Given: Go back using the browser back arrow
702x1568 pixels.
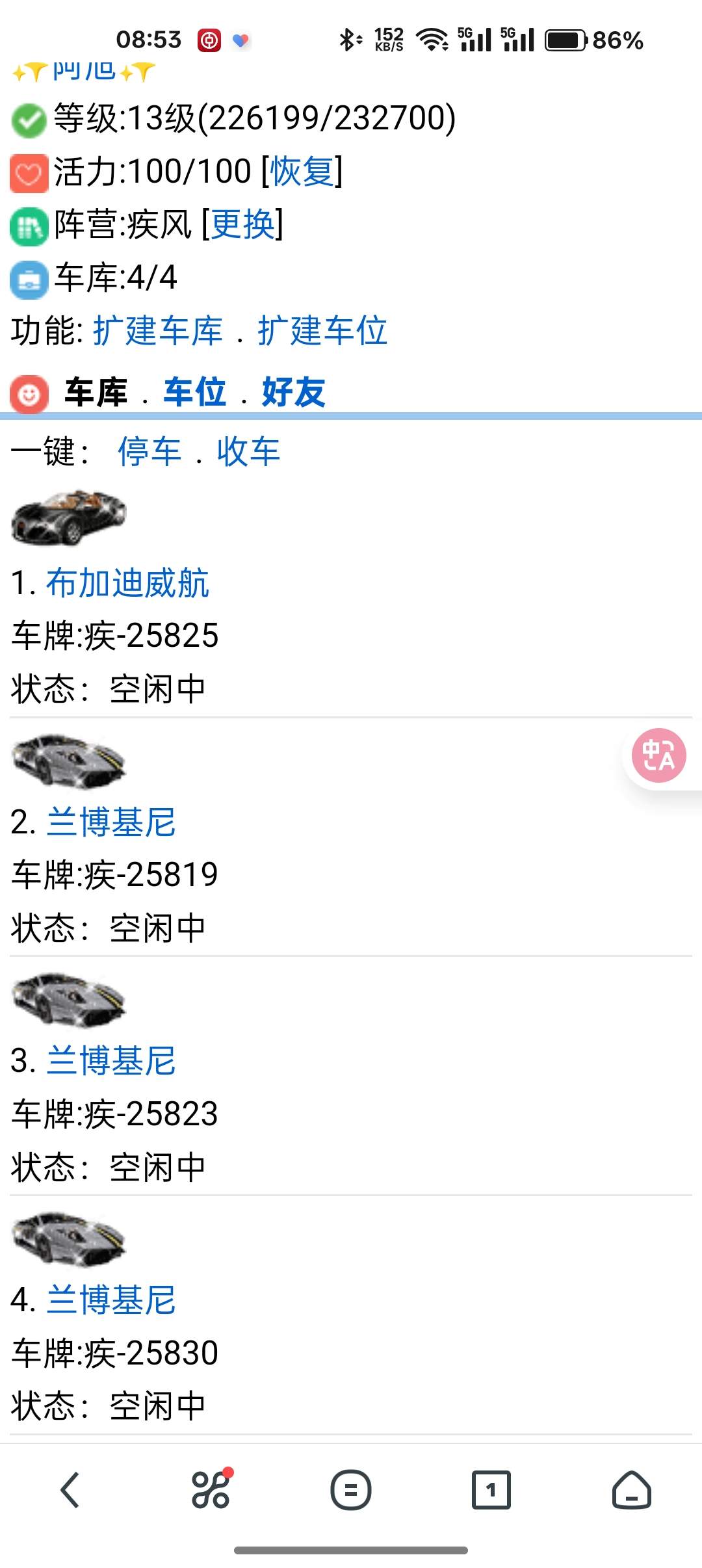Looking at the screenshot, I should tap(70, 1489).
